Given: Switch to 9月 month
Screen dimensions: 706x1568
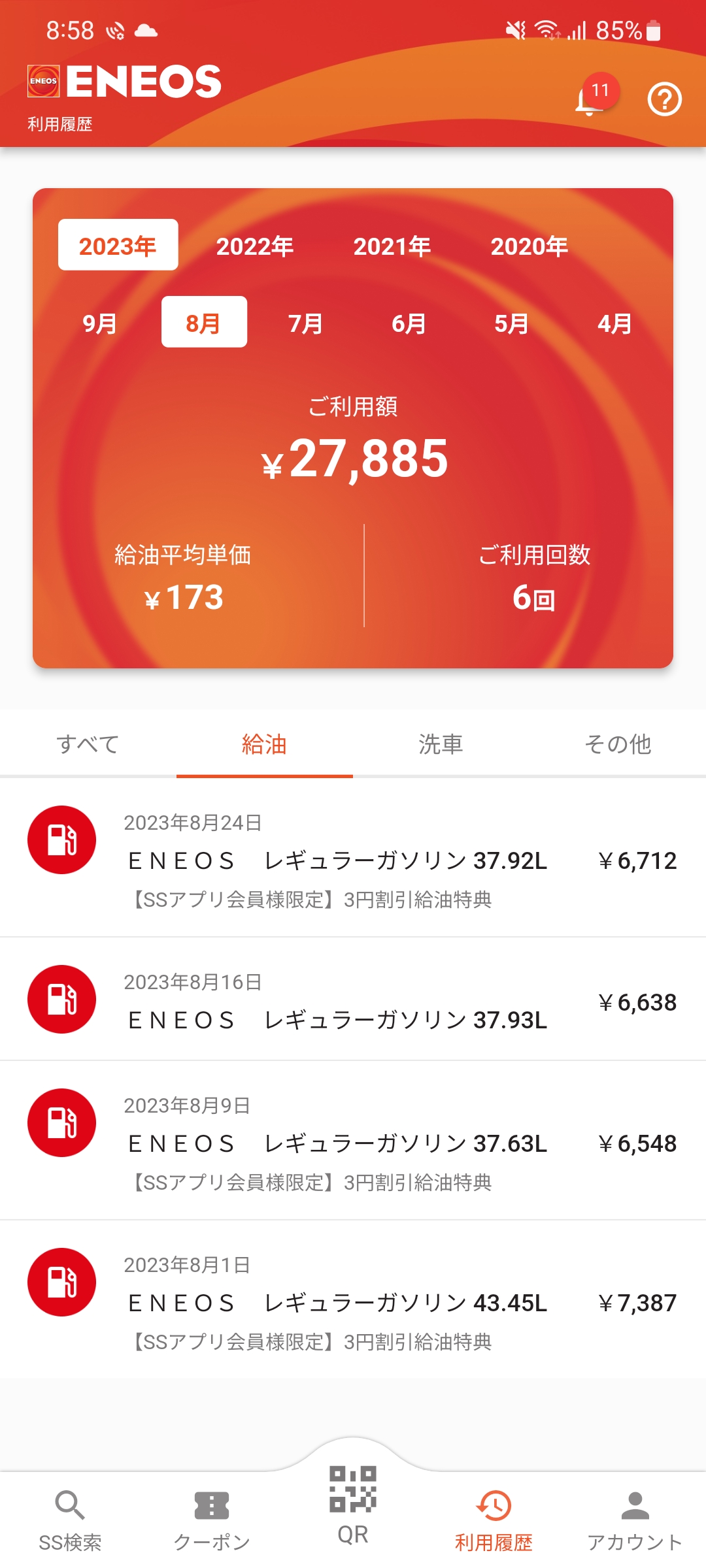Looking at the screenshot, I should pos(100,323).
